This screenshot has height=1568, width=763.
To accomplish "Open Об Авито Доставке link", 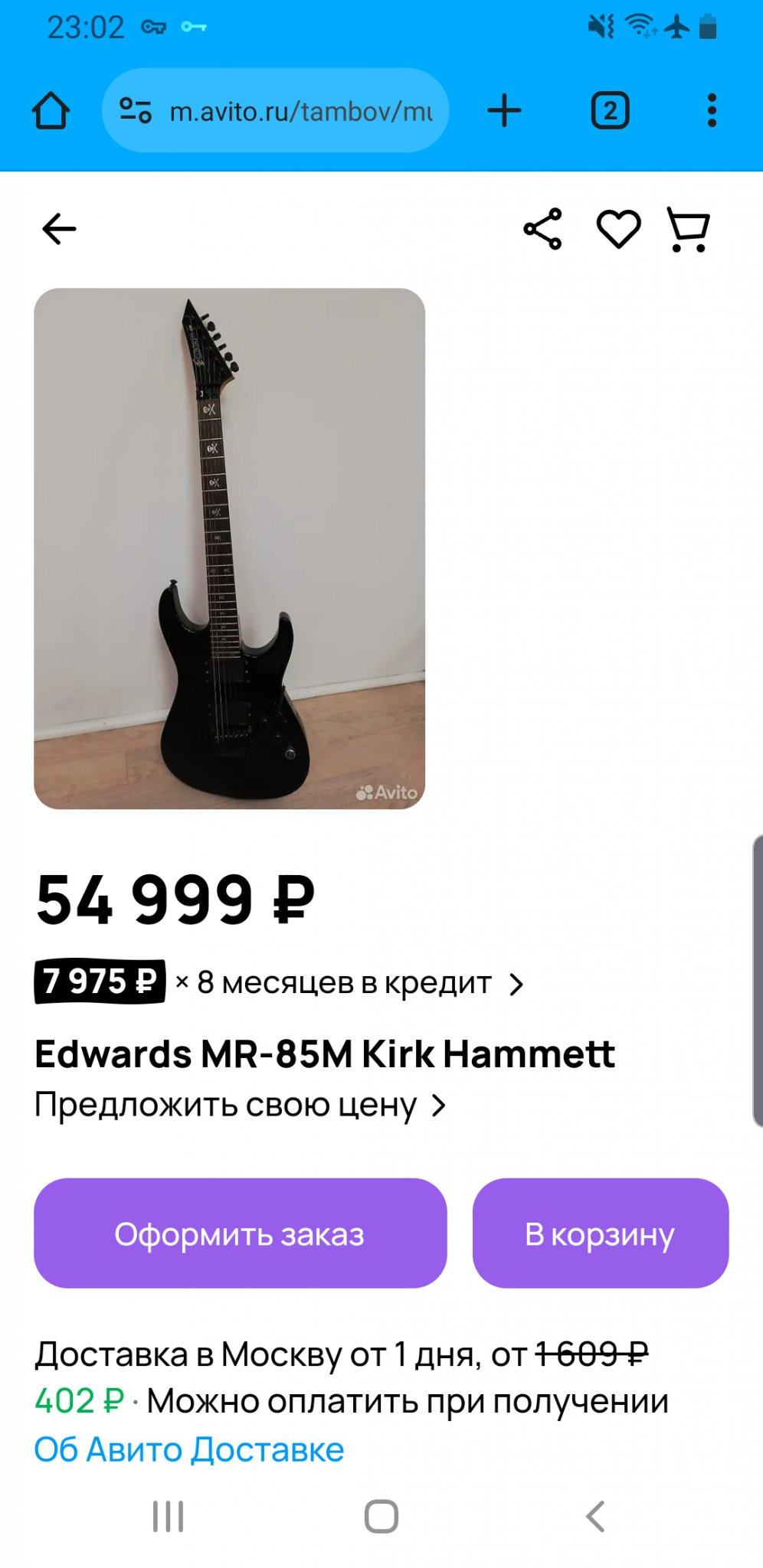I will (189, 1449).
